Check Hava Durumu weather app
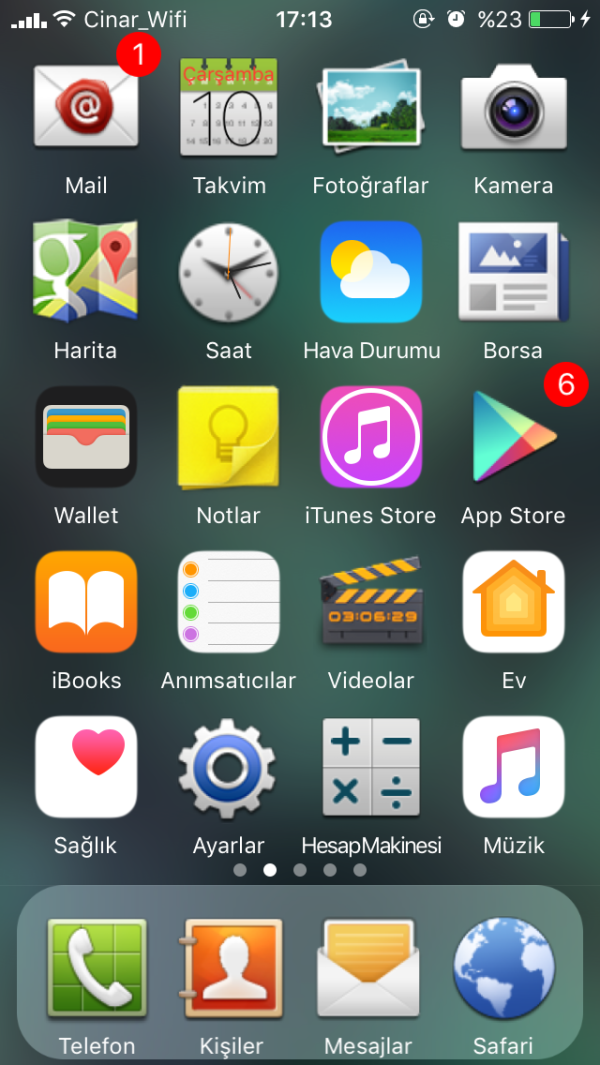The width and height of the screenshot is (600, 1065). click(371, 272)
